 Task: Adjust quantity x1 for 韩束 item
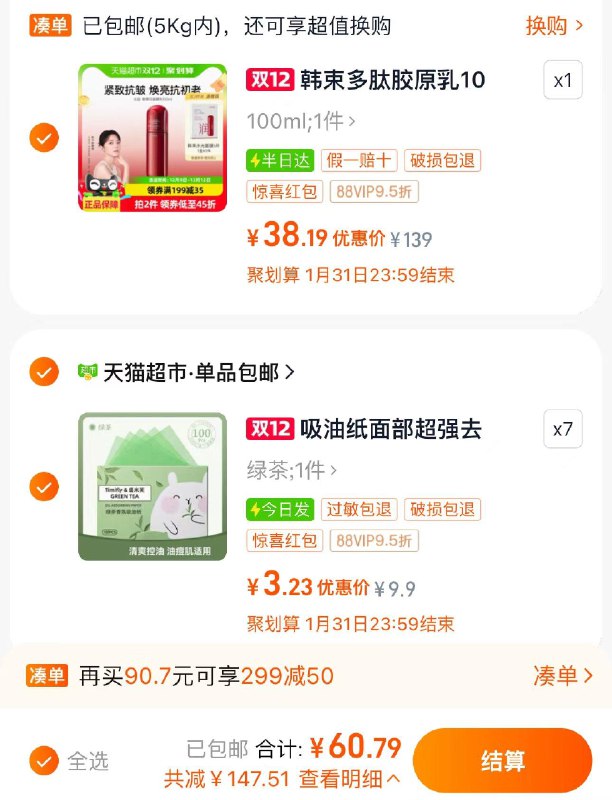coord(563,81)
